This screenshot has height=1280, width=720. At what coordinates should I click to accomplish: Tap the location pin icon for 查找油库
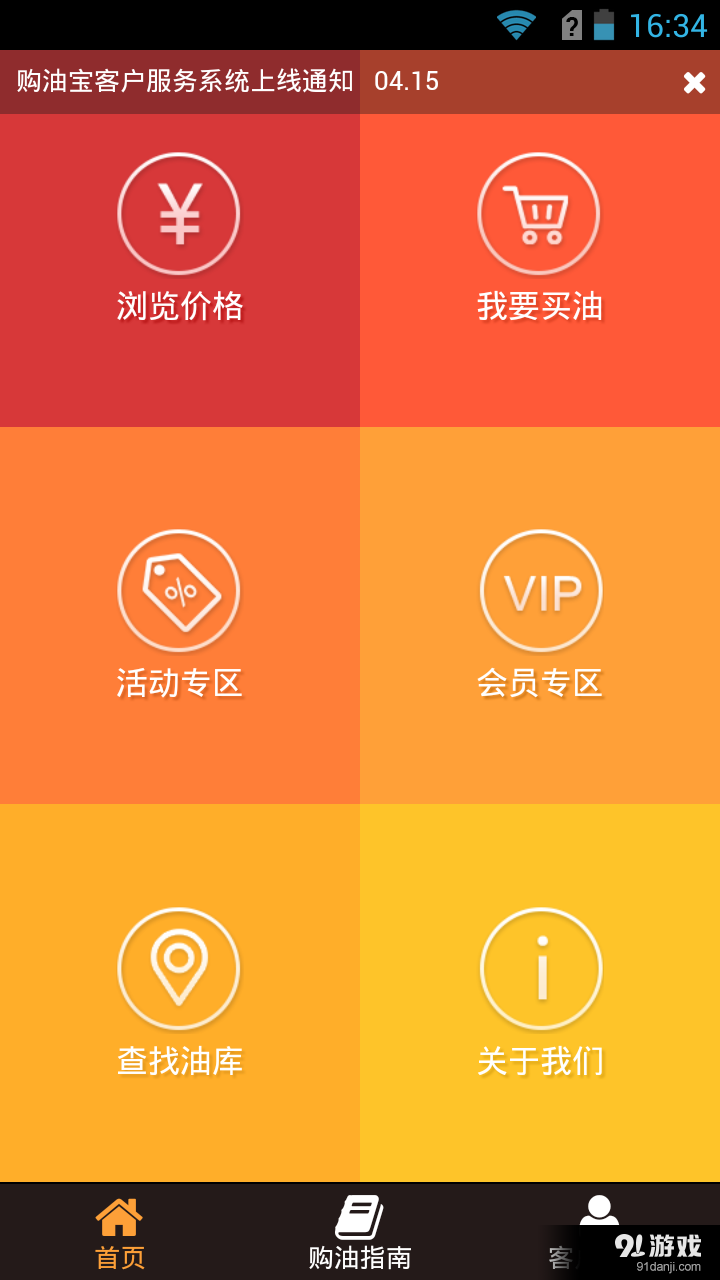tap(179, 967)
